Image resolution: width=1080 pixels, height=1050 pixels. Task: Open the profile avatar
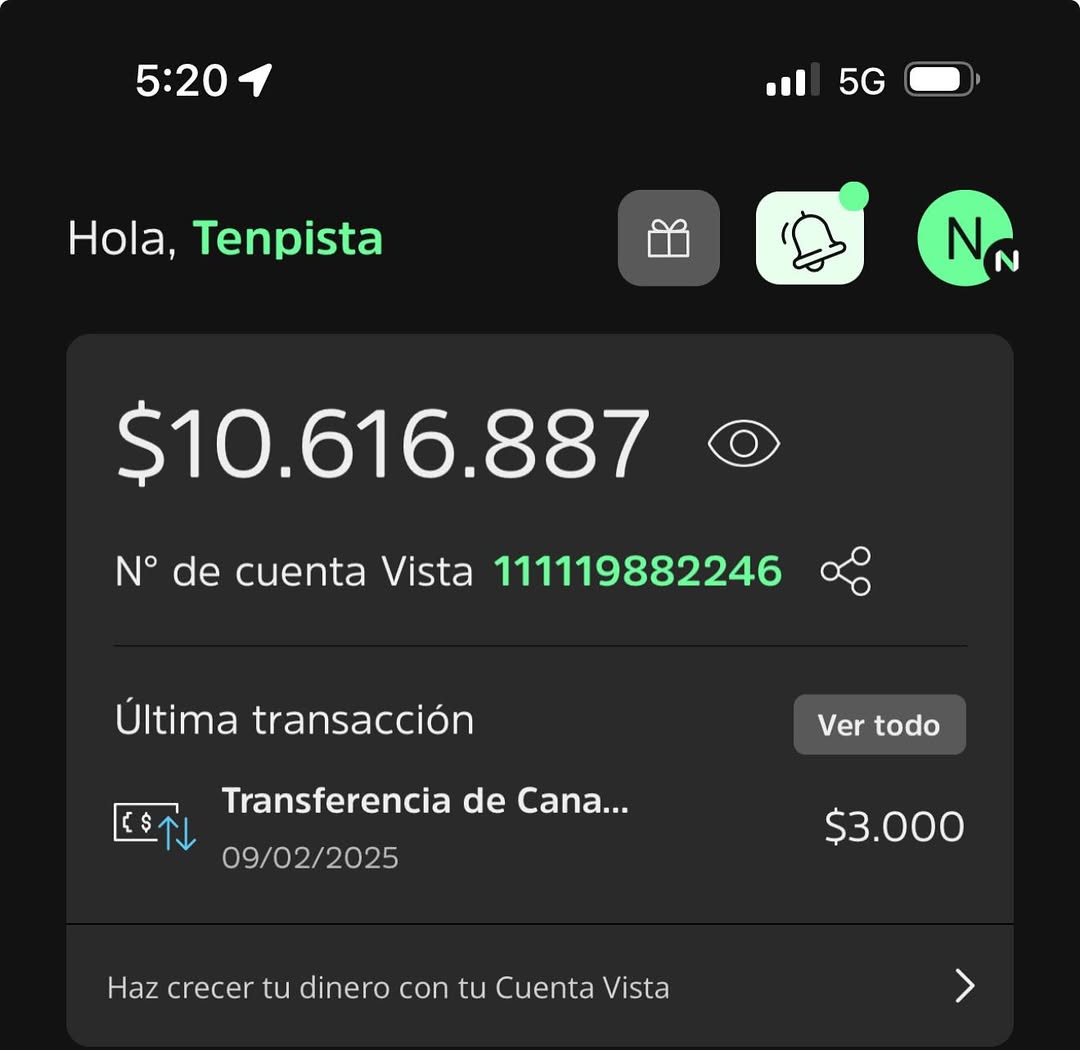(965, 238)
